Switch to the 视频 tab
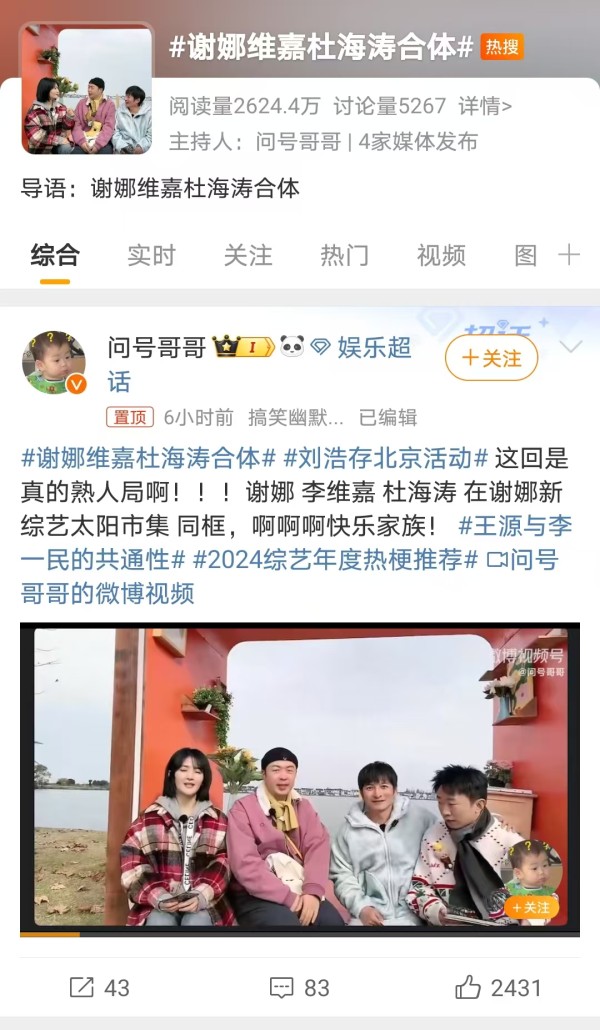This screenshot has height=1030, width=600. 441,255
